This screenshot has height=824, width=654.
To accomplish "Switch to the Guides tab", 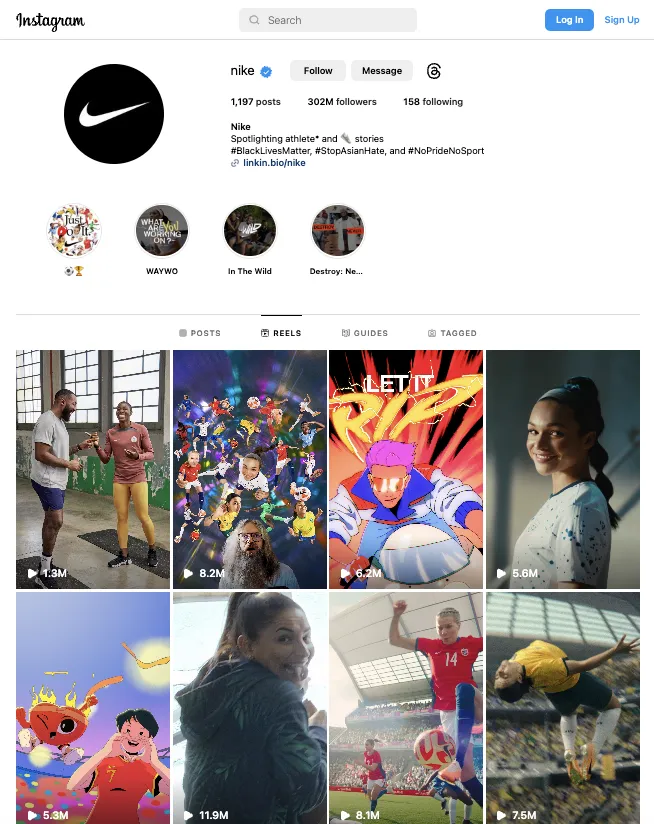I will point(365,333).
